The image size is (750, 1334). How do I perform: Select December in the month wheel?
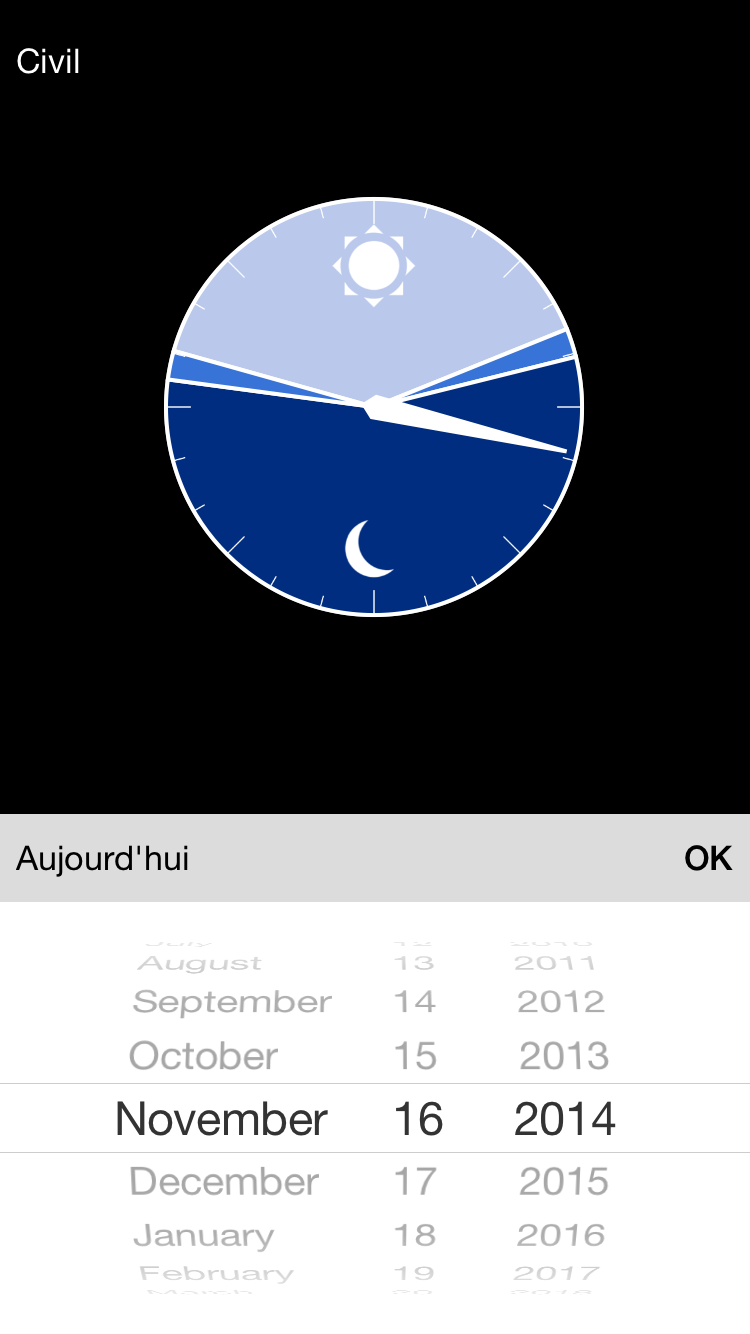click(x=224, y=1182)
